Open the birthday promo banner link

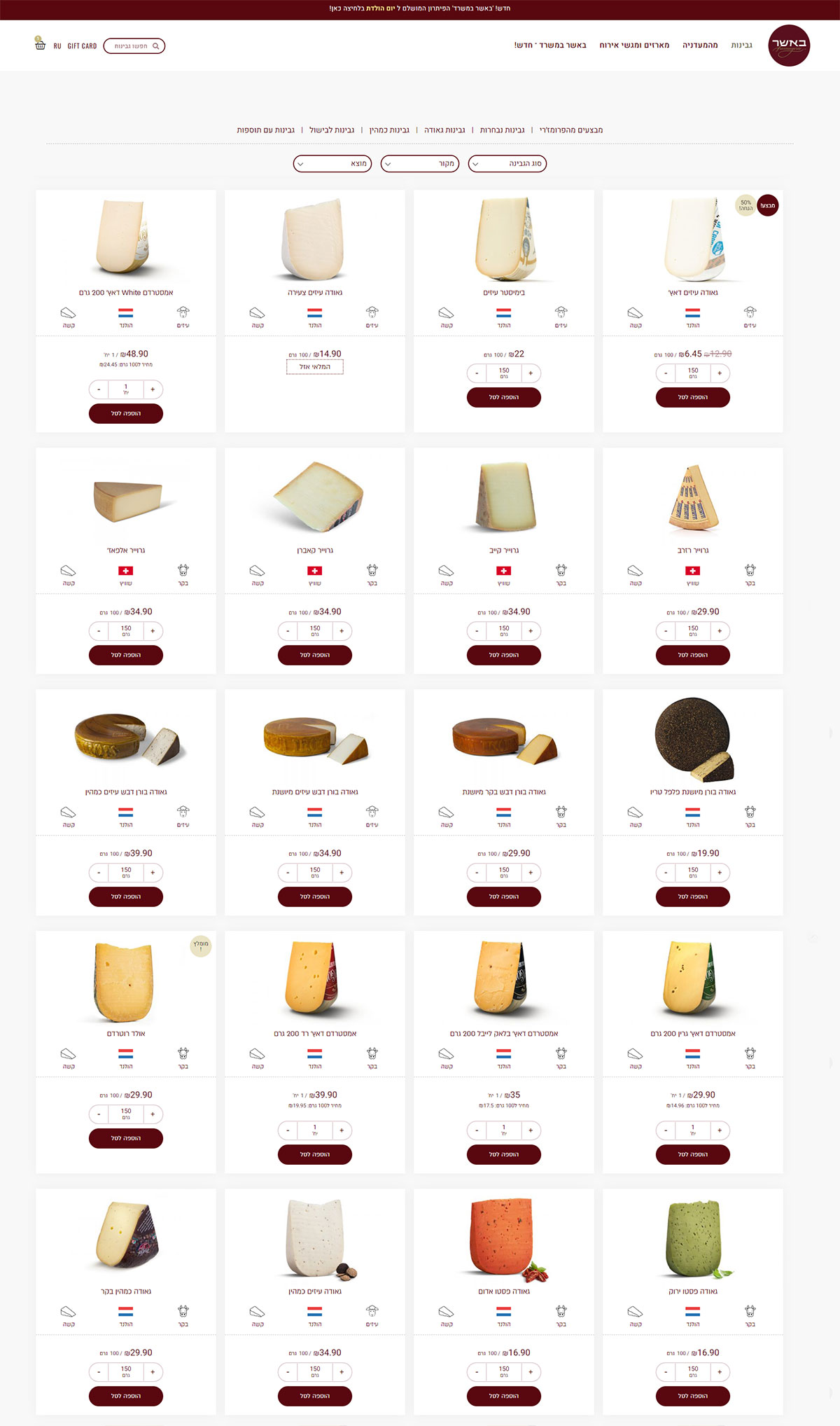pyautogui.click(x=420, y=8)
